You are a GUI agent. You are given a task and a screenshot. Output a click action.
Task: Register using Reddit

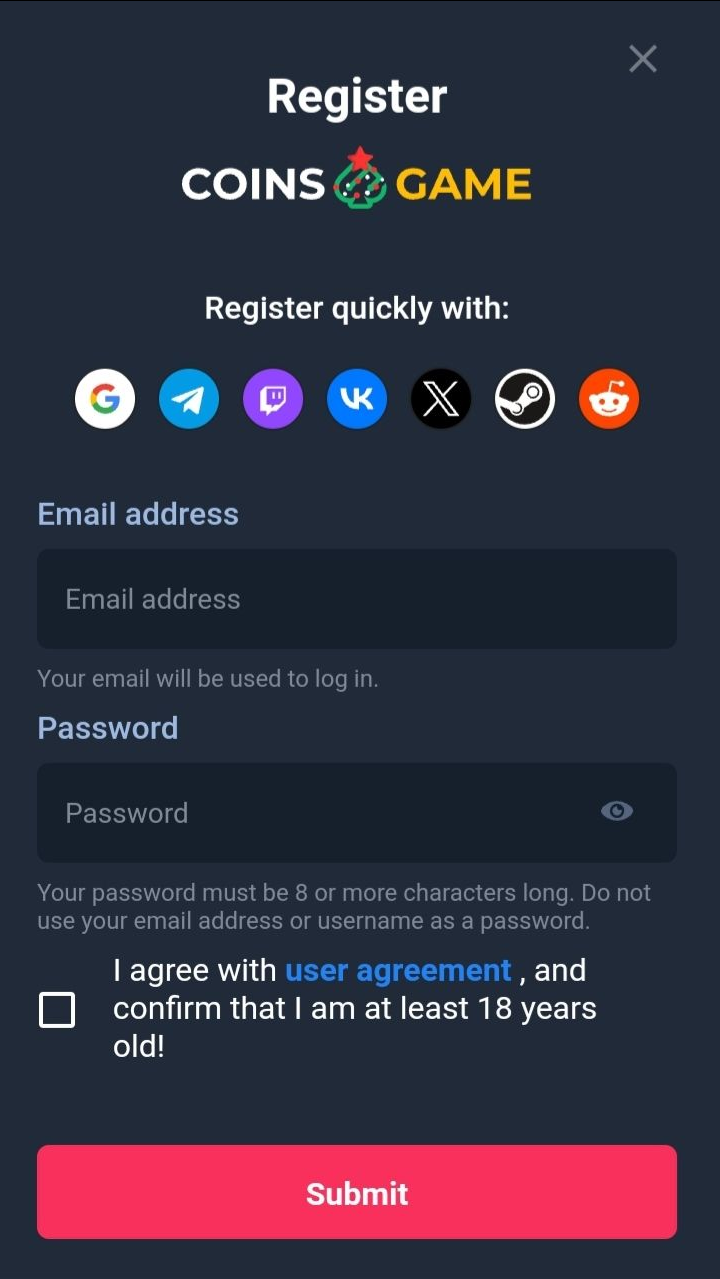[609, 399]
